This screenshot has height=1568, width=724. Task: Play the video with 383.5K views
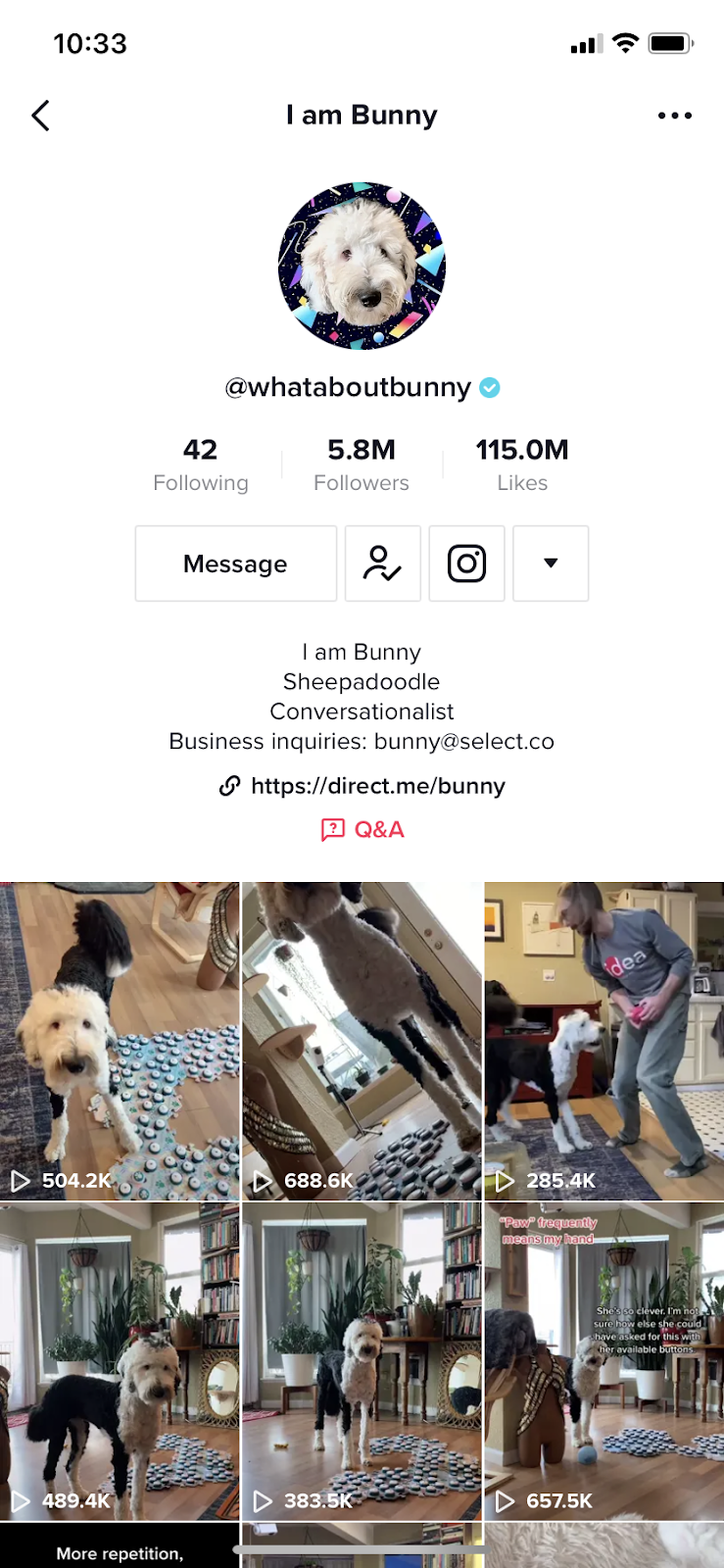[362, 1361]
